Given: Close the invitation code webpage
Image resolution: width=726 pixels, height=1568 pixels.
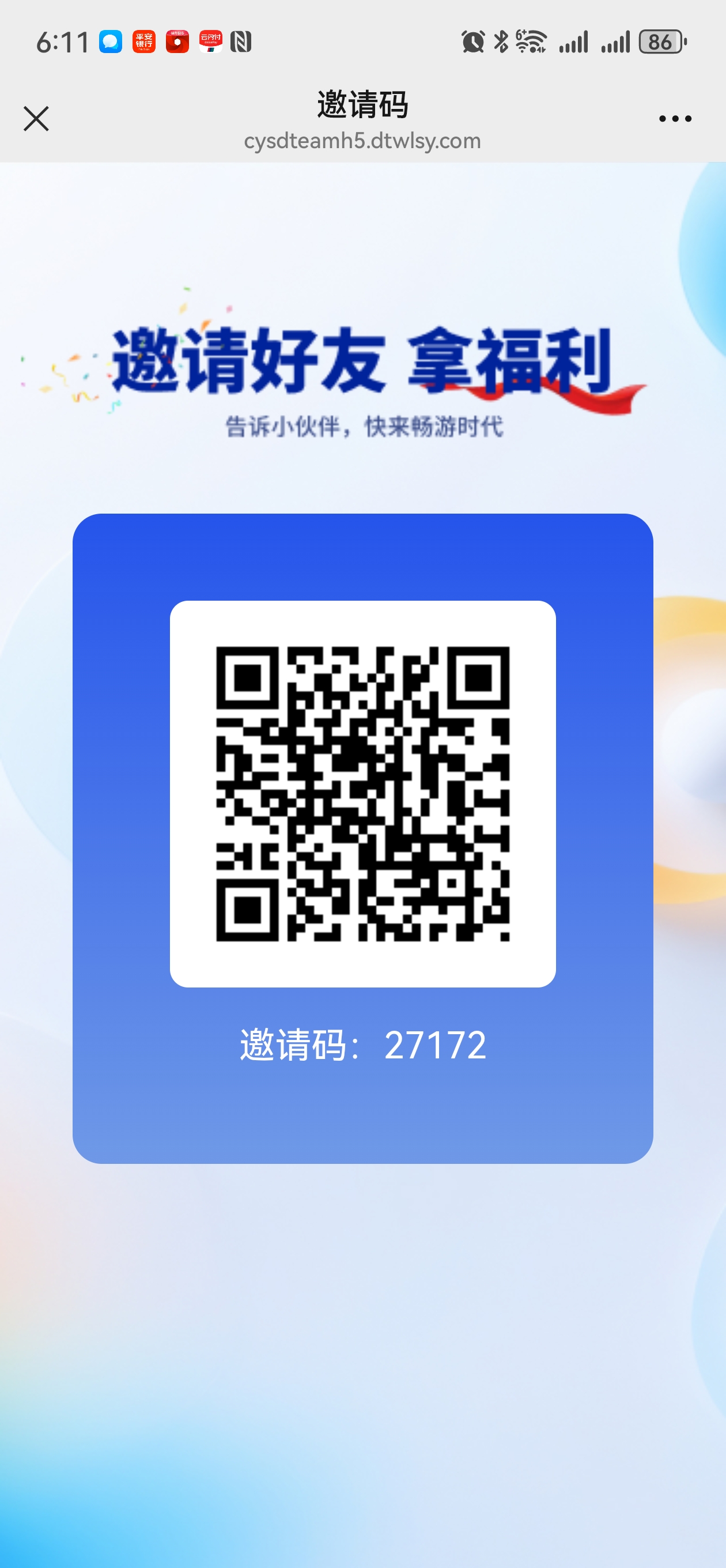Looking at the screenshot, I should click(36, 119).
